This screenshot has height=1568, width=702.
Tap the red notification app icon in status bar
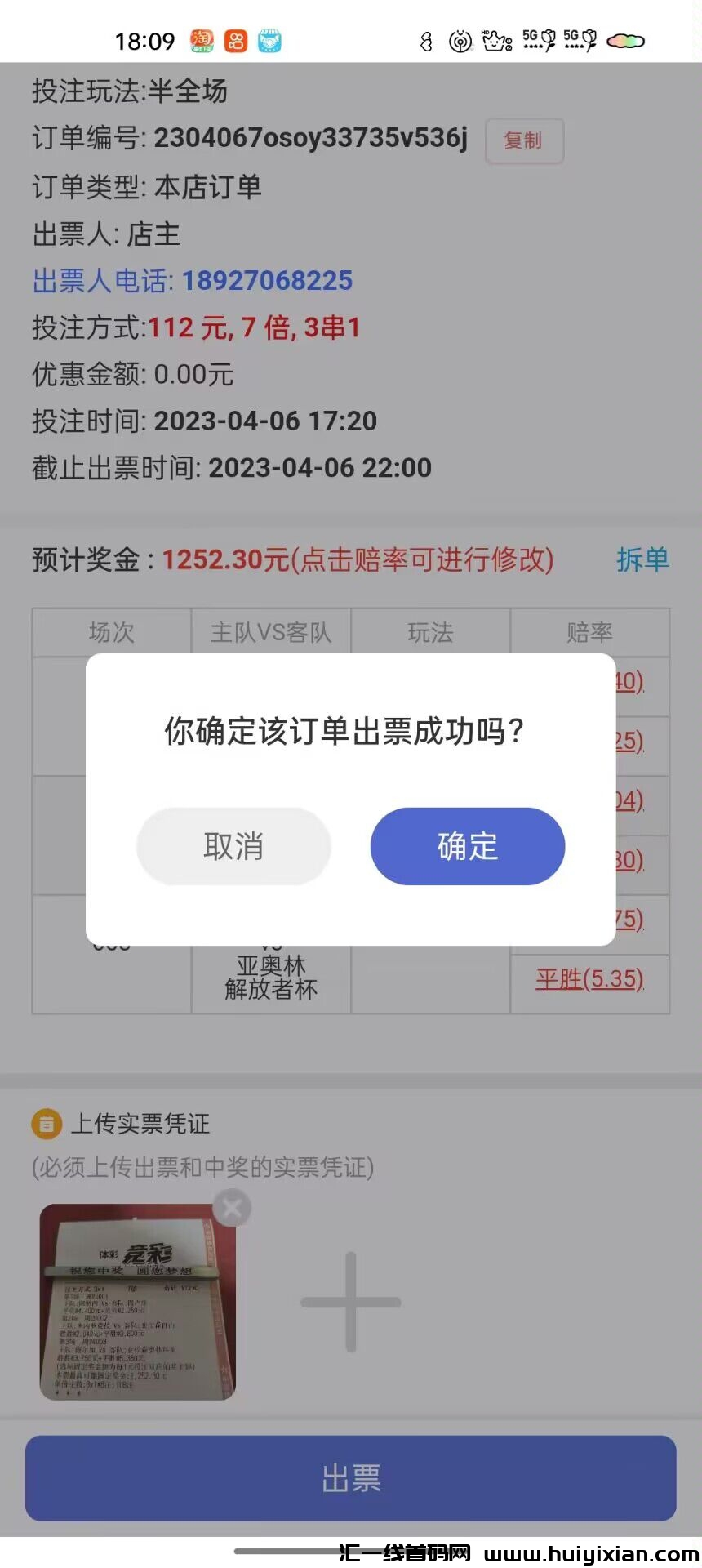pos(234,38)
